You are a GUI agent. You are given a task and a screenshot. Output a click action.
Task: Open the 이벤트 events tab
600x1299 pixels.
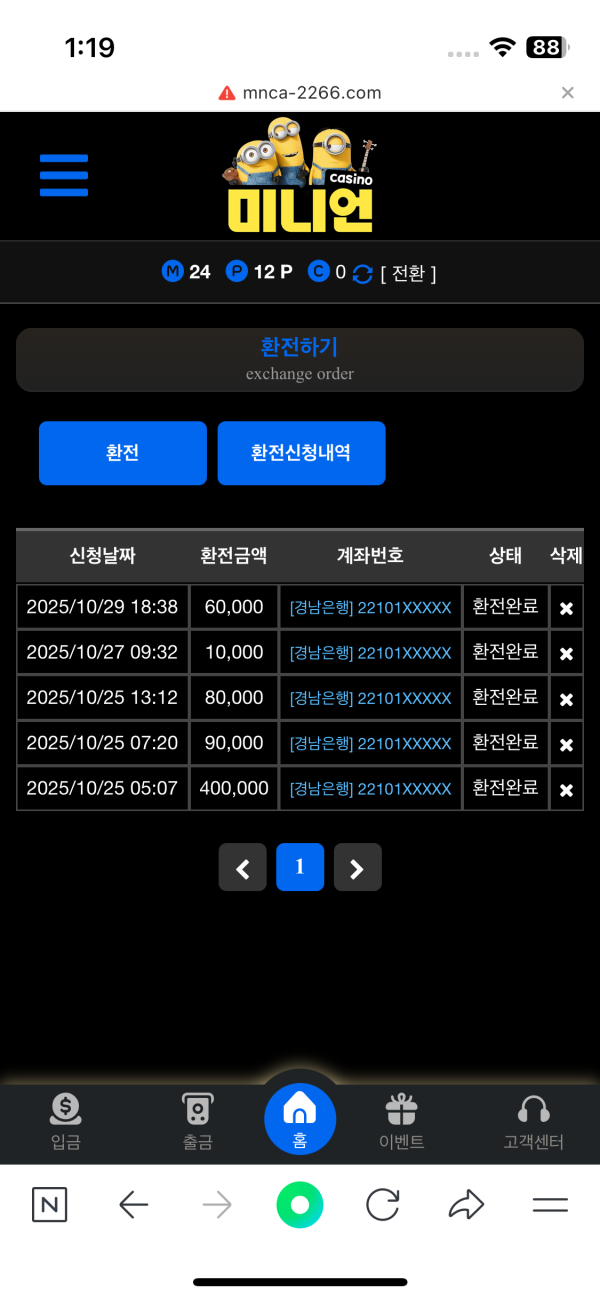click(401, 1121)
